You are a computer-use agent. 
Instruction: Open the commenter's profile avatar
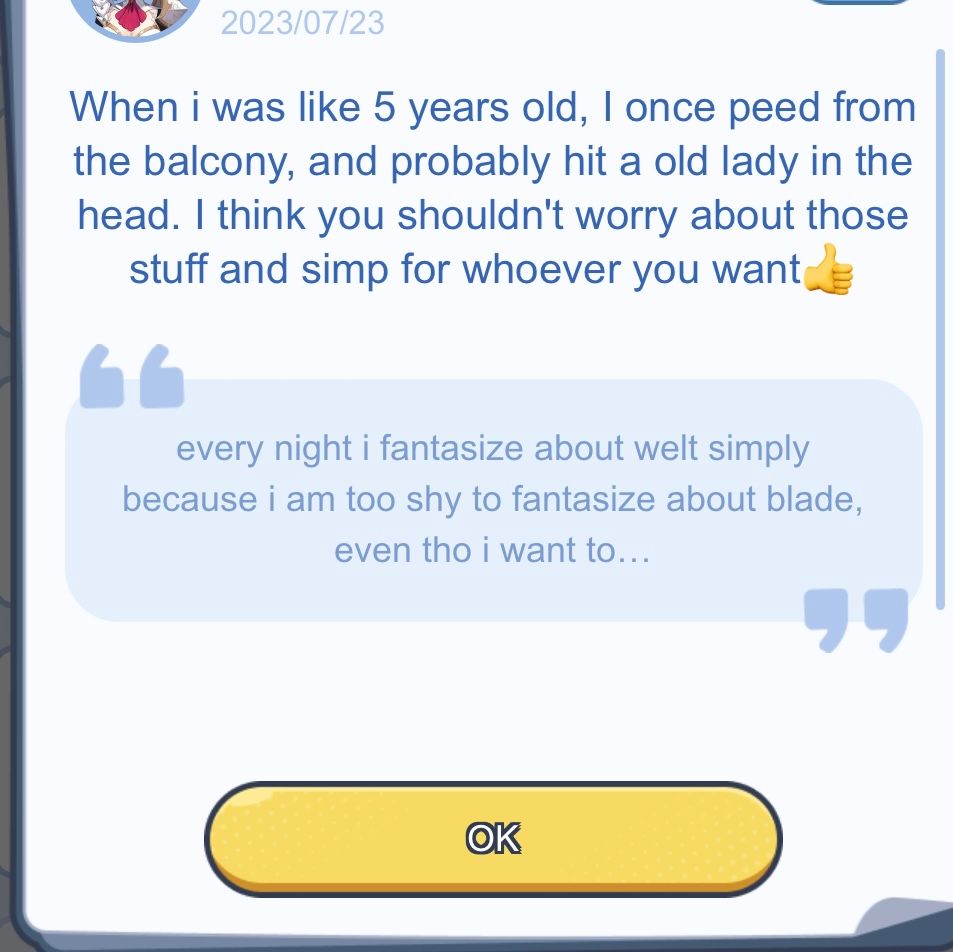[x=137, y=14]
